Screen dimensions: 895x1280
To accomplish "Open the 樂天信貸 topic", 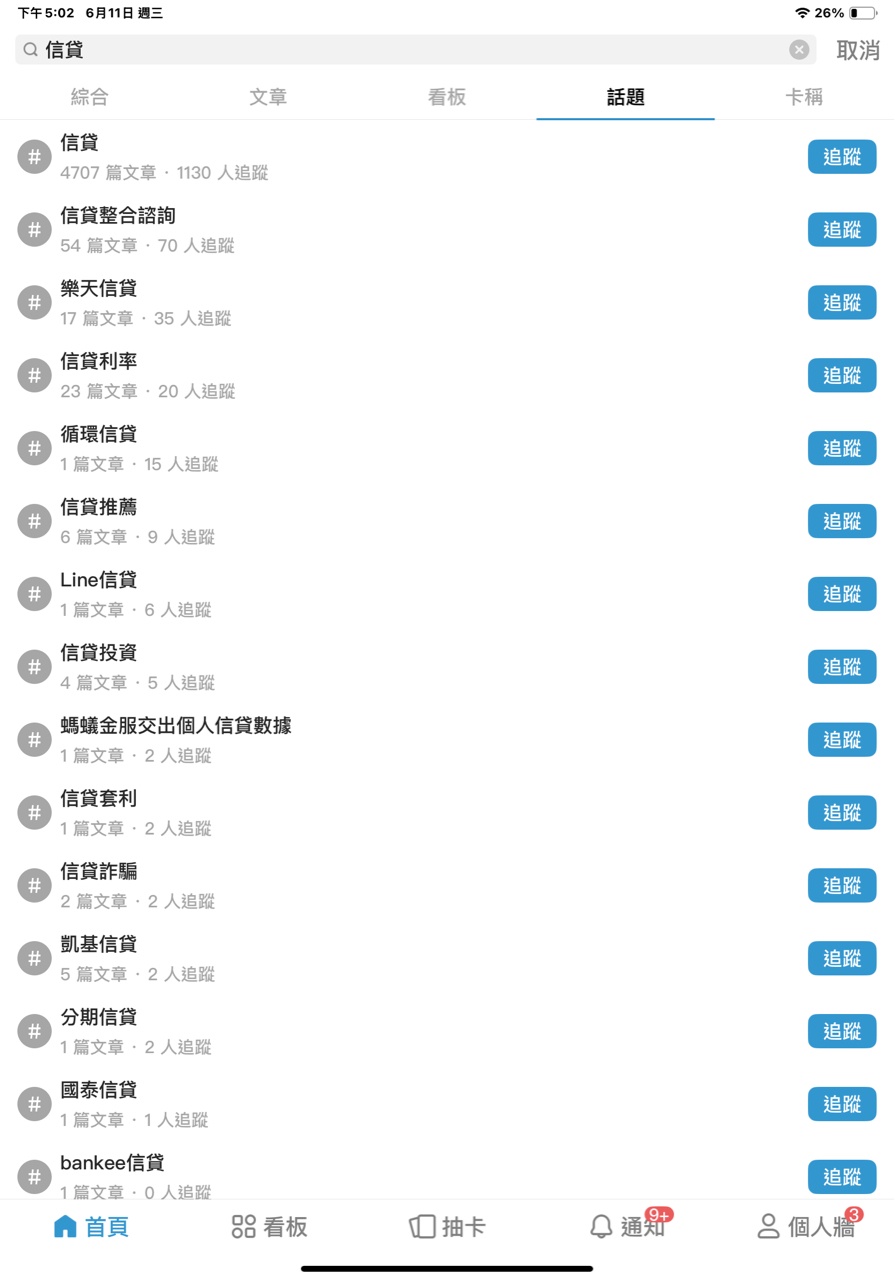I will 98,289.
